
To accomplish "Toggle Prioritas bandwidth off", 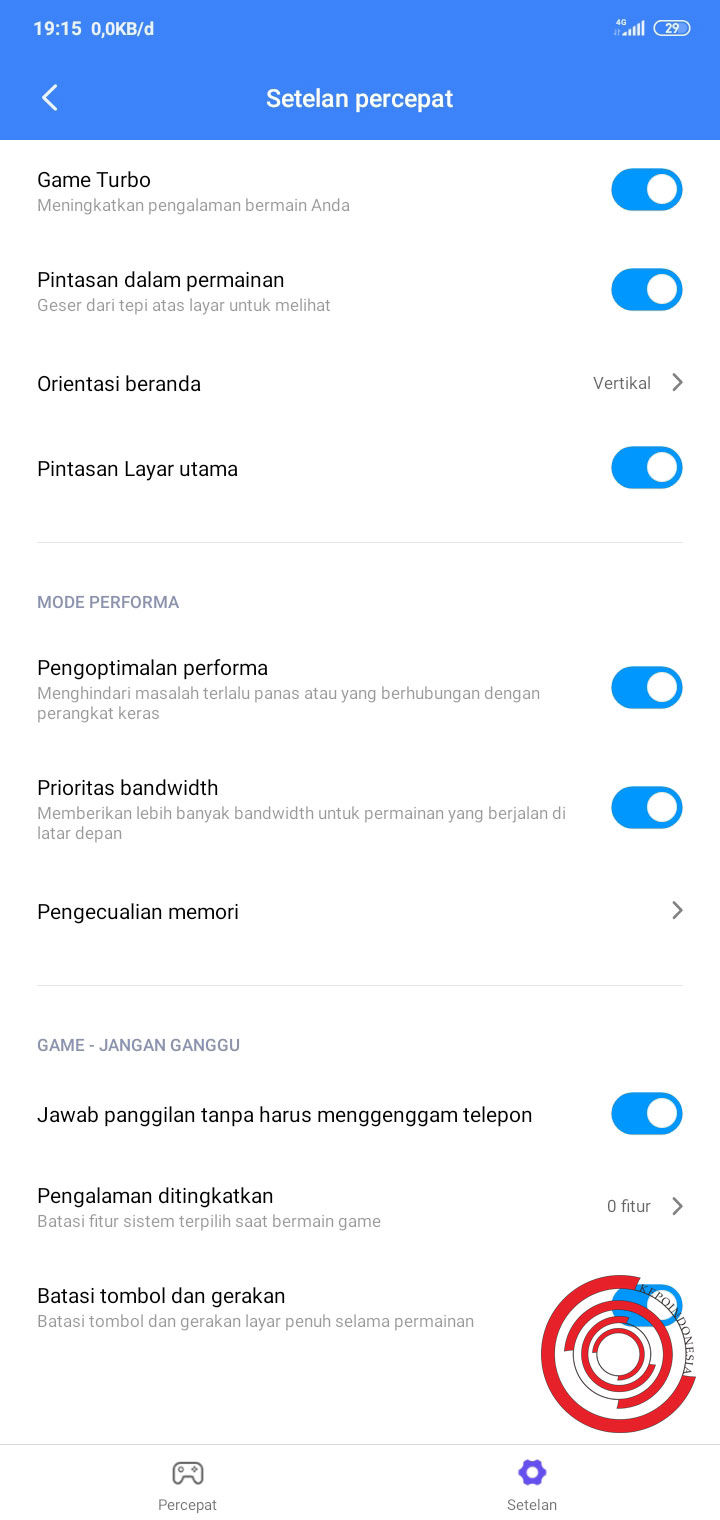I will (x=646, y=807).
